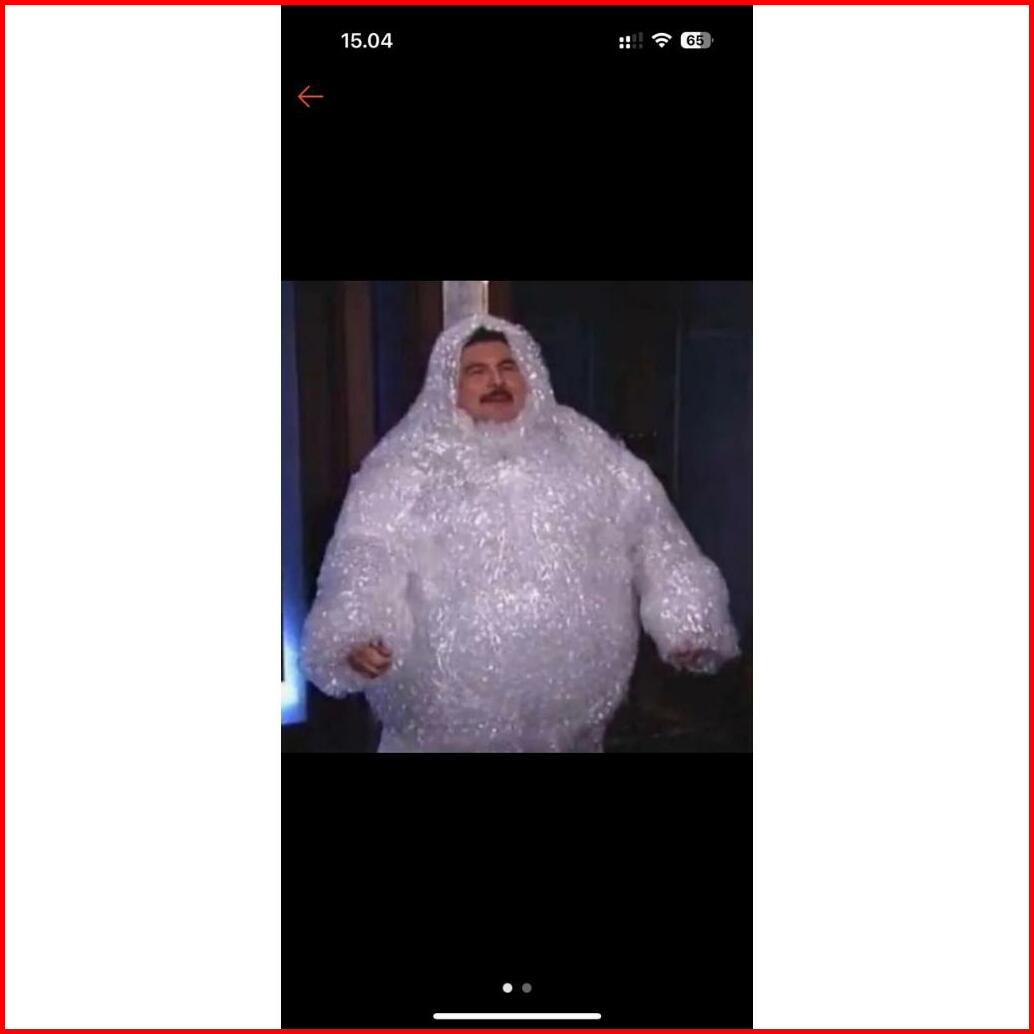Tap the red back arrow
This screenshot has height=1034, width=1034.
(x=310, y=97)
